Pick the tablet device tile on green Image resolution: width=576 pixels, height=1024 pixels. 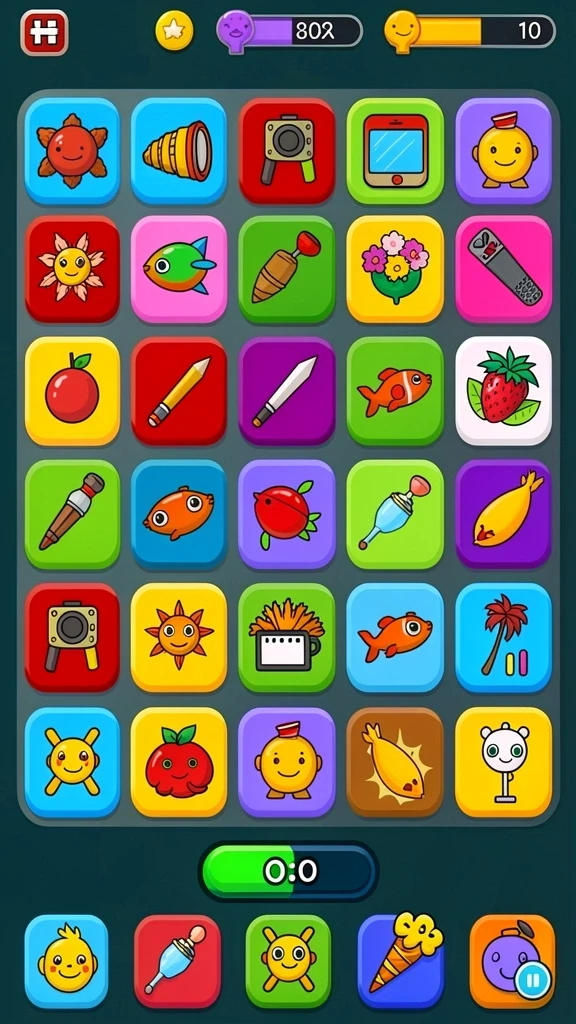pos(394,150)
